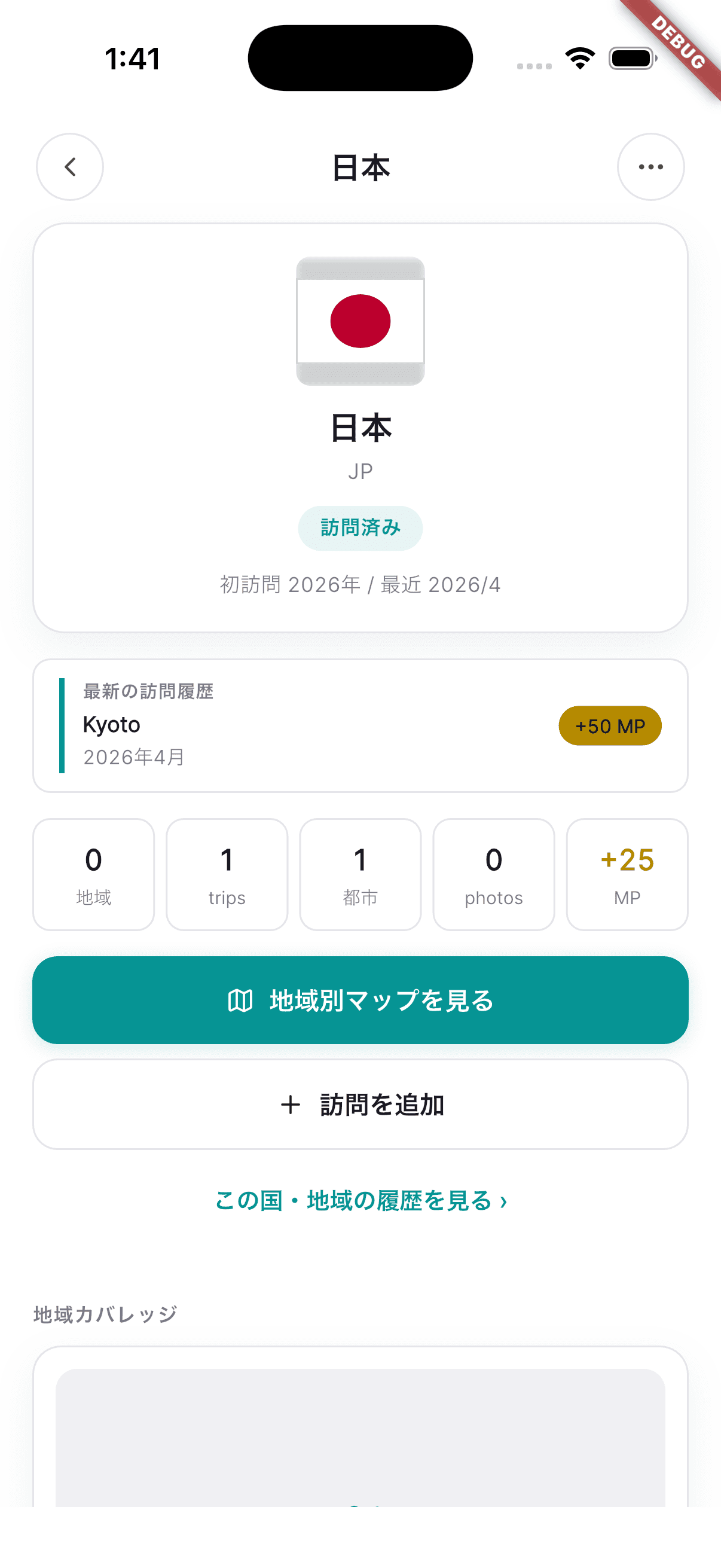Screen dimensions: 721x1568
Task: Open the latest visit card for Kyoto
Action: coord(360,725)
